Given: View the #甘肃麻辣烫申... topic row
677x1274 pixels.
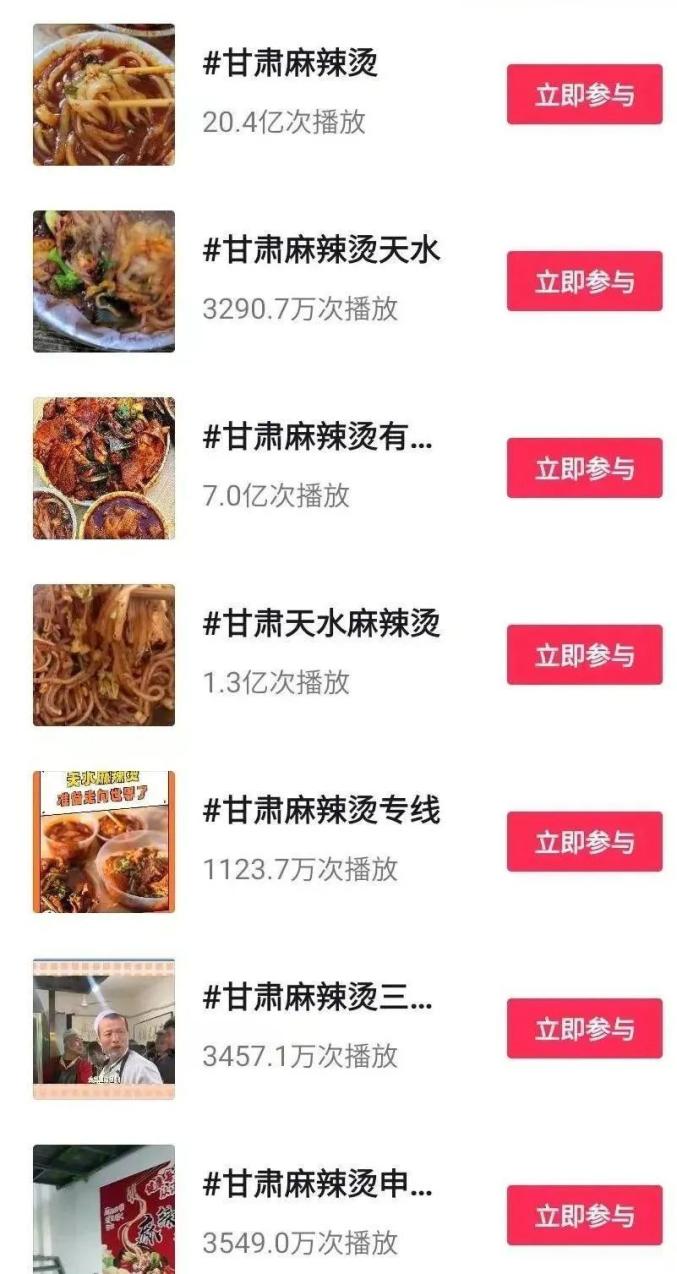Looking at the screenshot, I should (317, 1186).
